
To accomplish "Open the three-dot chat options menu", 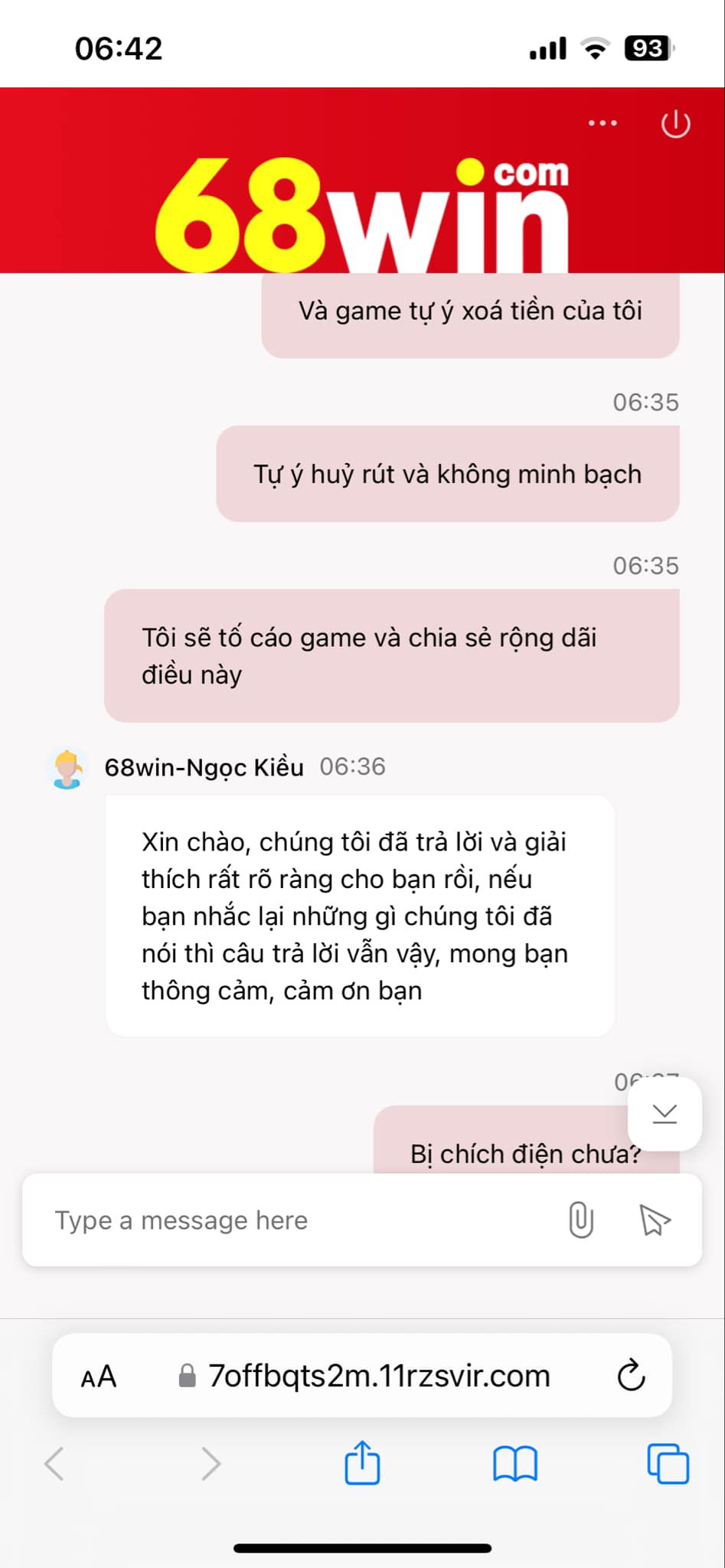I will pyautogui.click(x=603, y=123).
